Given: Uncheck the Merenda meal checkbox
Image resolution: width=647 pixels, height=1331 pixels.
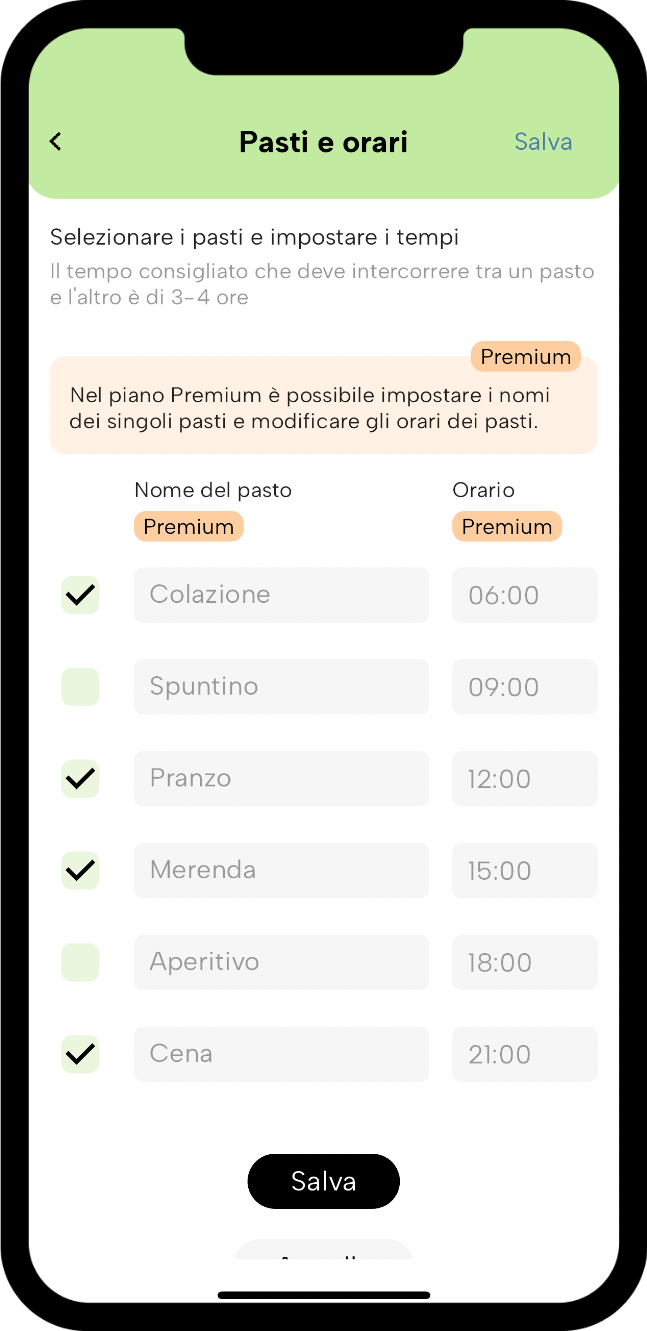Looking at the screenshot, I should (x=80, y=870).
